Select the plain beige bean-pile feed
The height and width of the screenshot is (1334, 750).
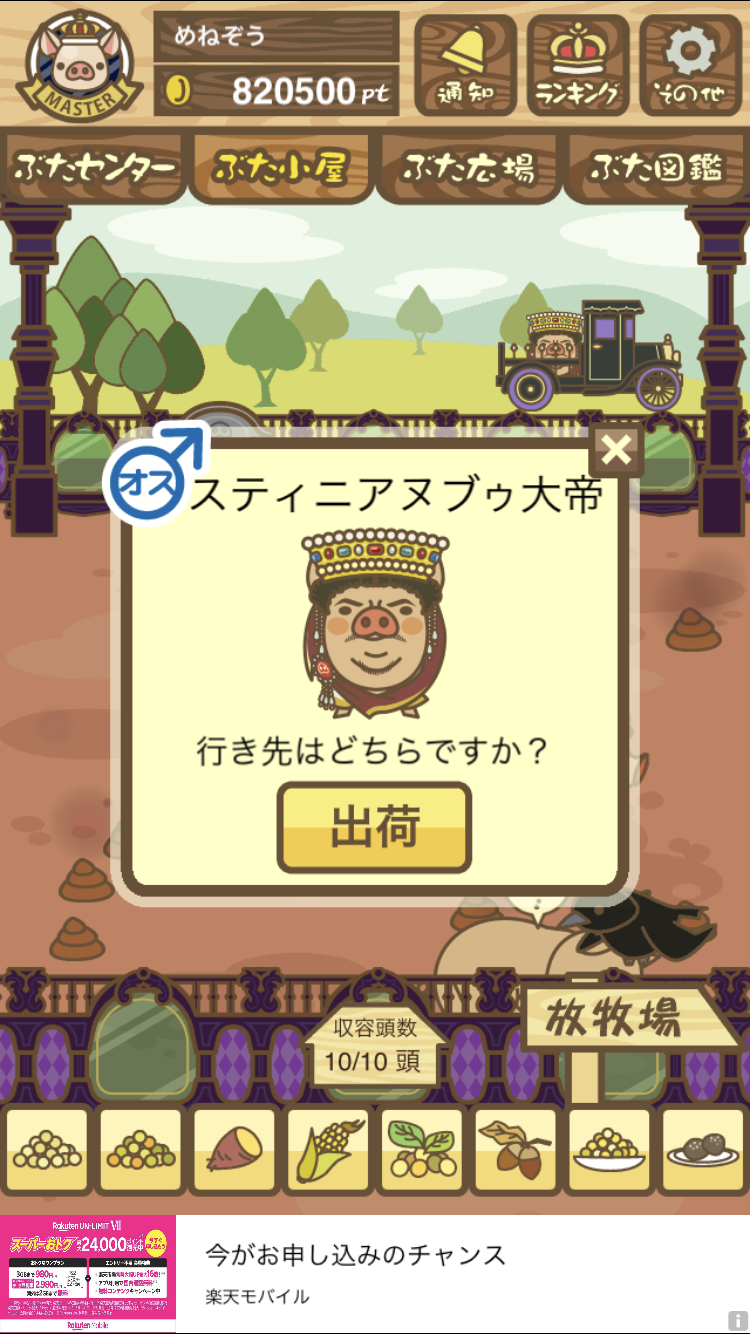click(x=47, y=1152)
